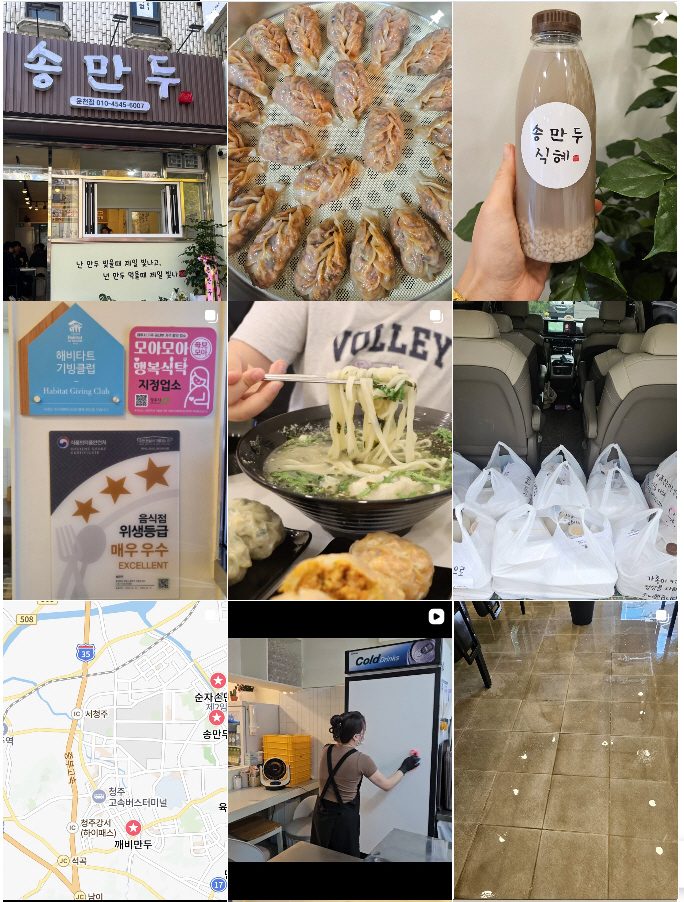684x902 pixels.
Task: Open the wet tiled floor post
Action: 565,750
